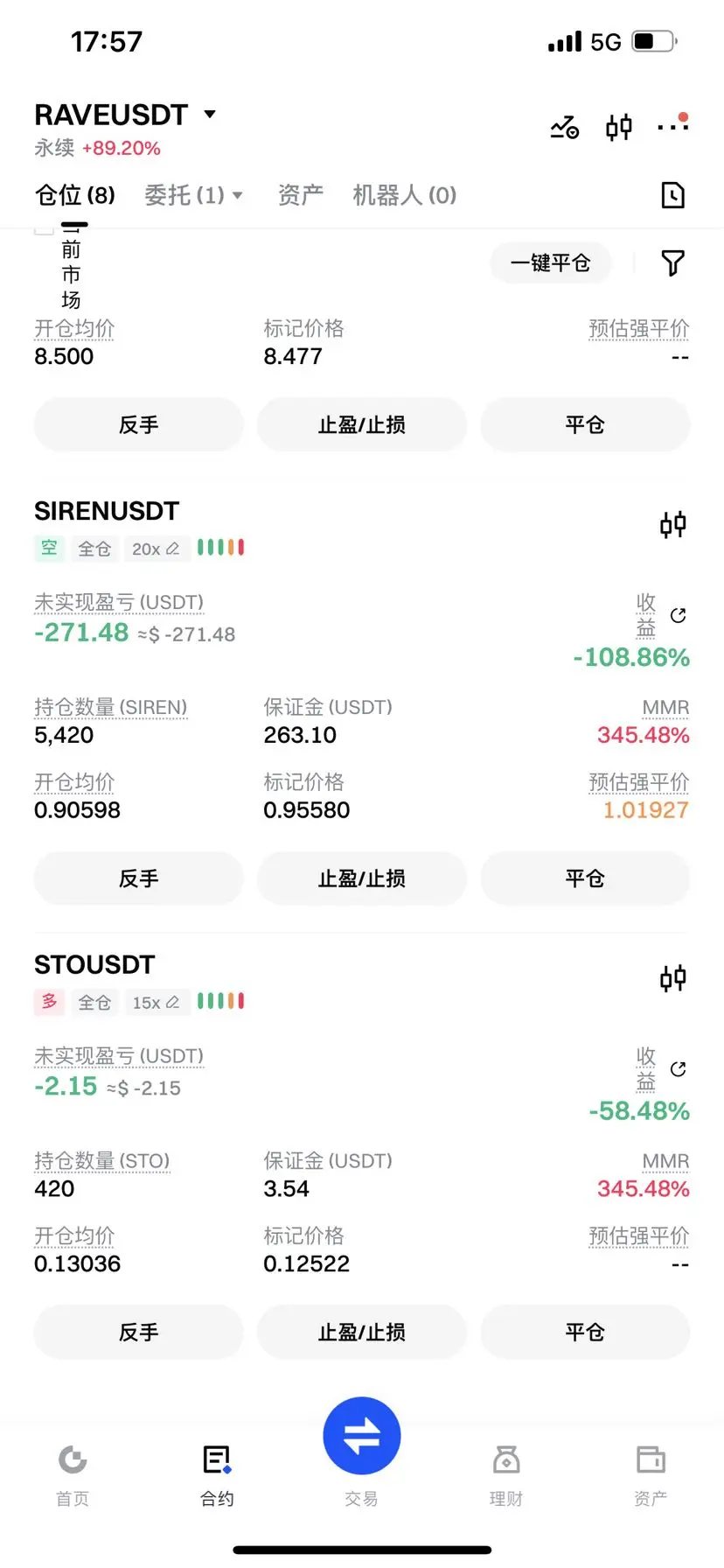Set 止盈/止损 for STOUSDT
Screen dimensions: 724x1568
tap(361, 1332)
